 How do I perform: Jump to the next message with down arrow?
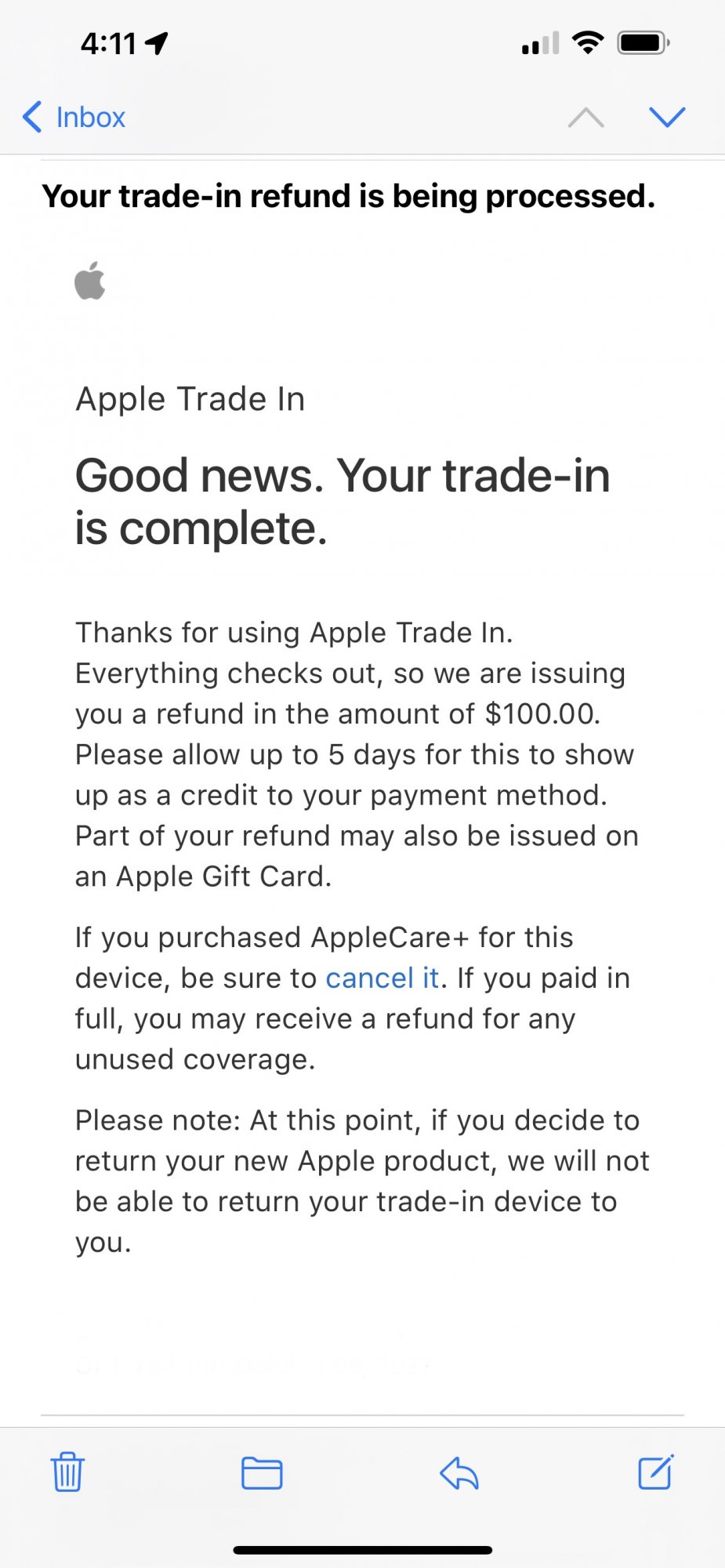pos(667,118)
